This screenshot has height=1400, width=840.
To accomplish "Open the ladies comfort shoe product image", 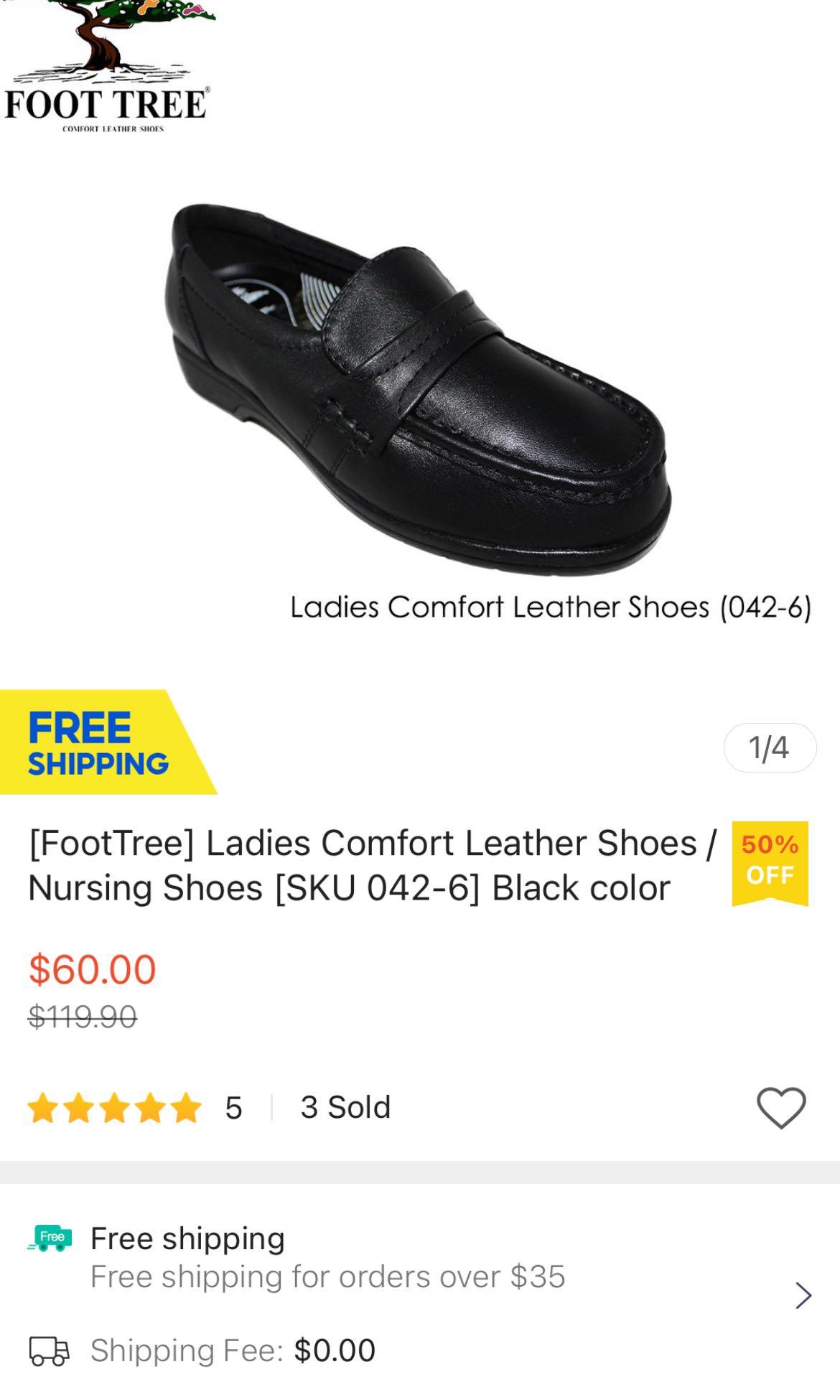I will click(x=420, y=388).
